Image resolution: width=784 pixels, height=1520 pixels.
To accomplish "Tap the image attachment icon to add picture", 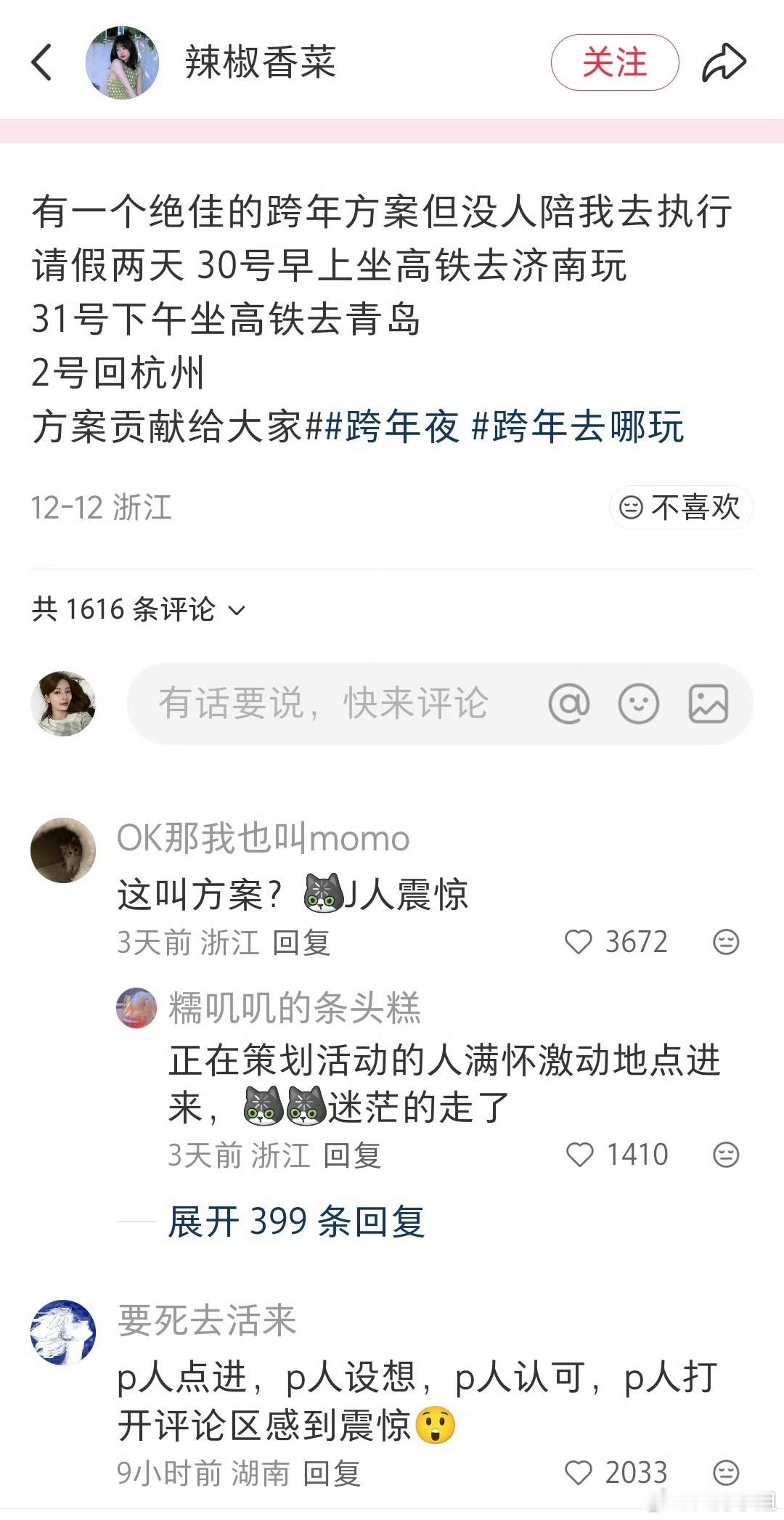I will 710,702.
